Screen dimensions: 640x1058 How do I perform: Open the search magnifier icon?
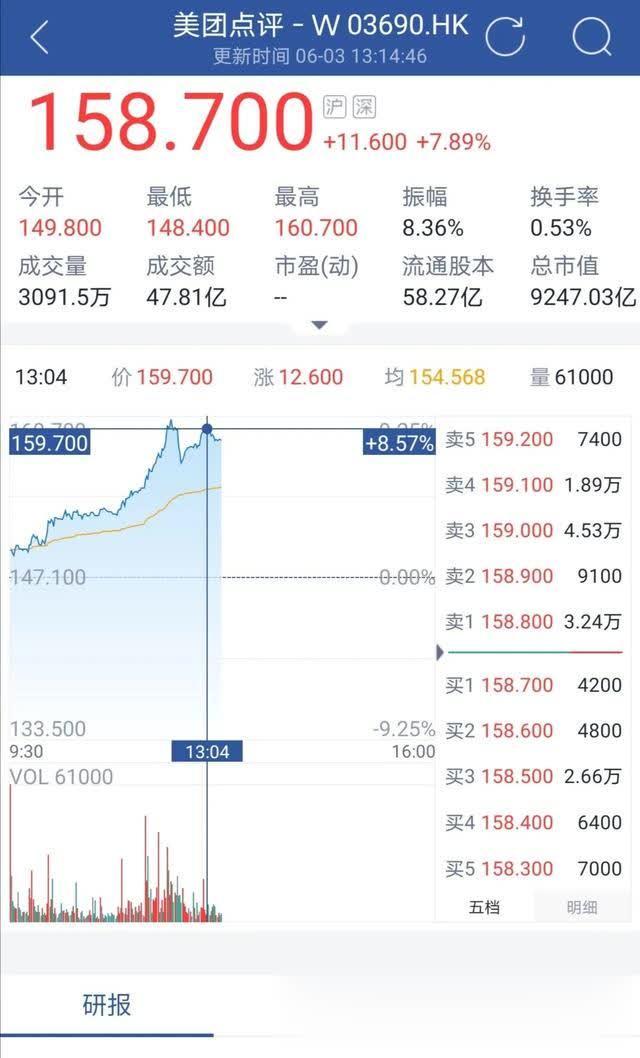click(x=592, y=36)
